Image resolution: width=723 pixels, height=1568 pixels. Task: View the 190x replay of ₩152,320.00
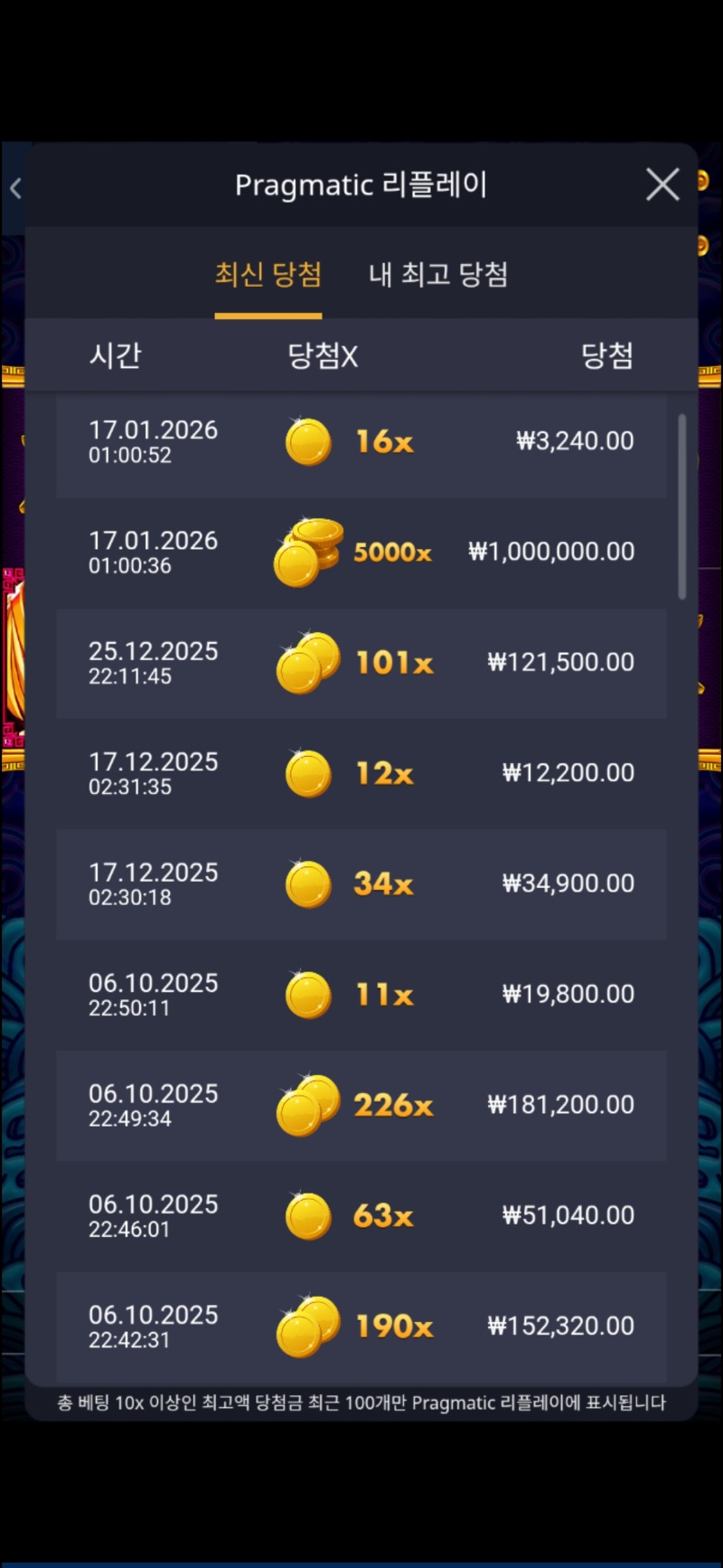[x=361, y=1327]
